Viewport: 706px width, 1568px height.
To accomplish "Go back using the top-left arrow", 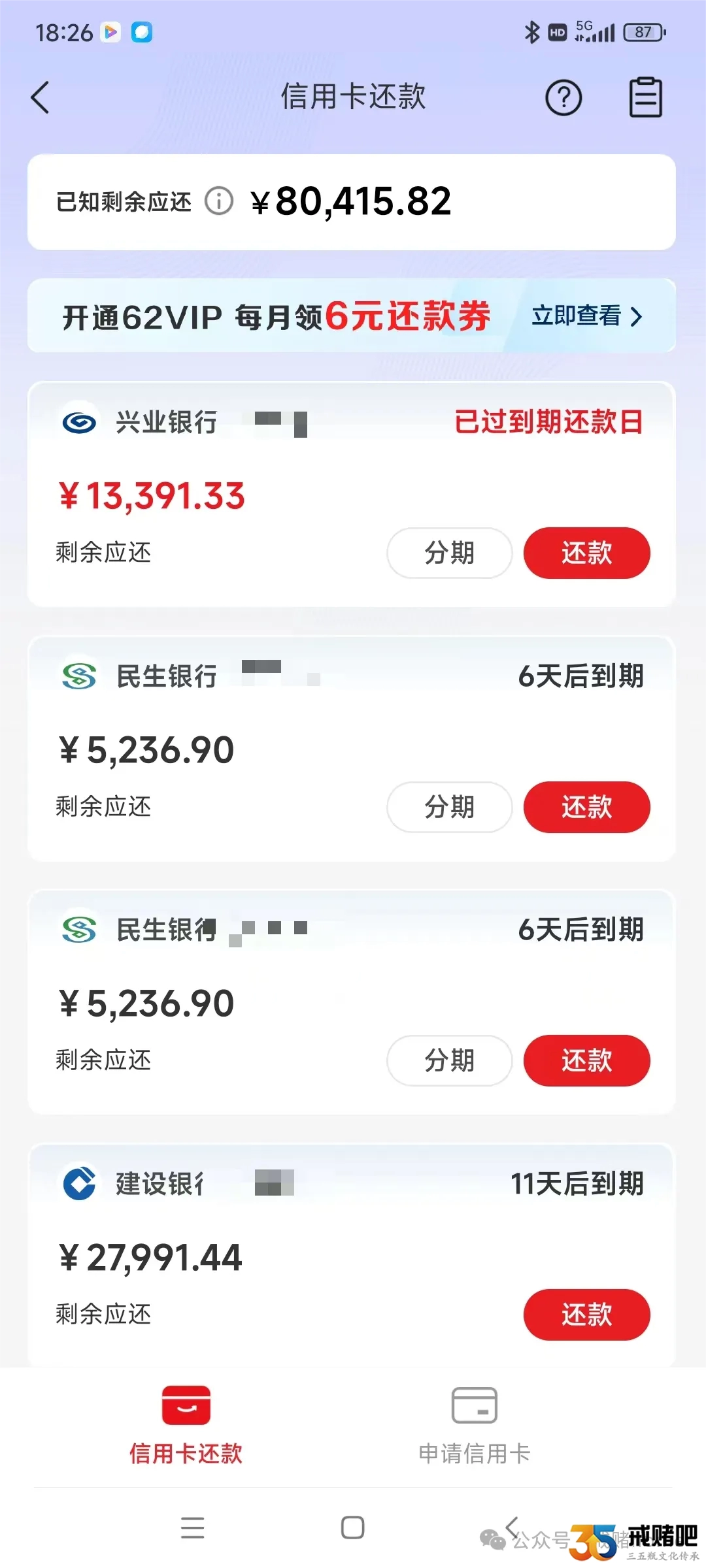I will [41, 98].
